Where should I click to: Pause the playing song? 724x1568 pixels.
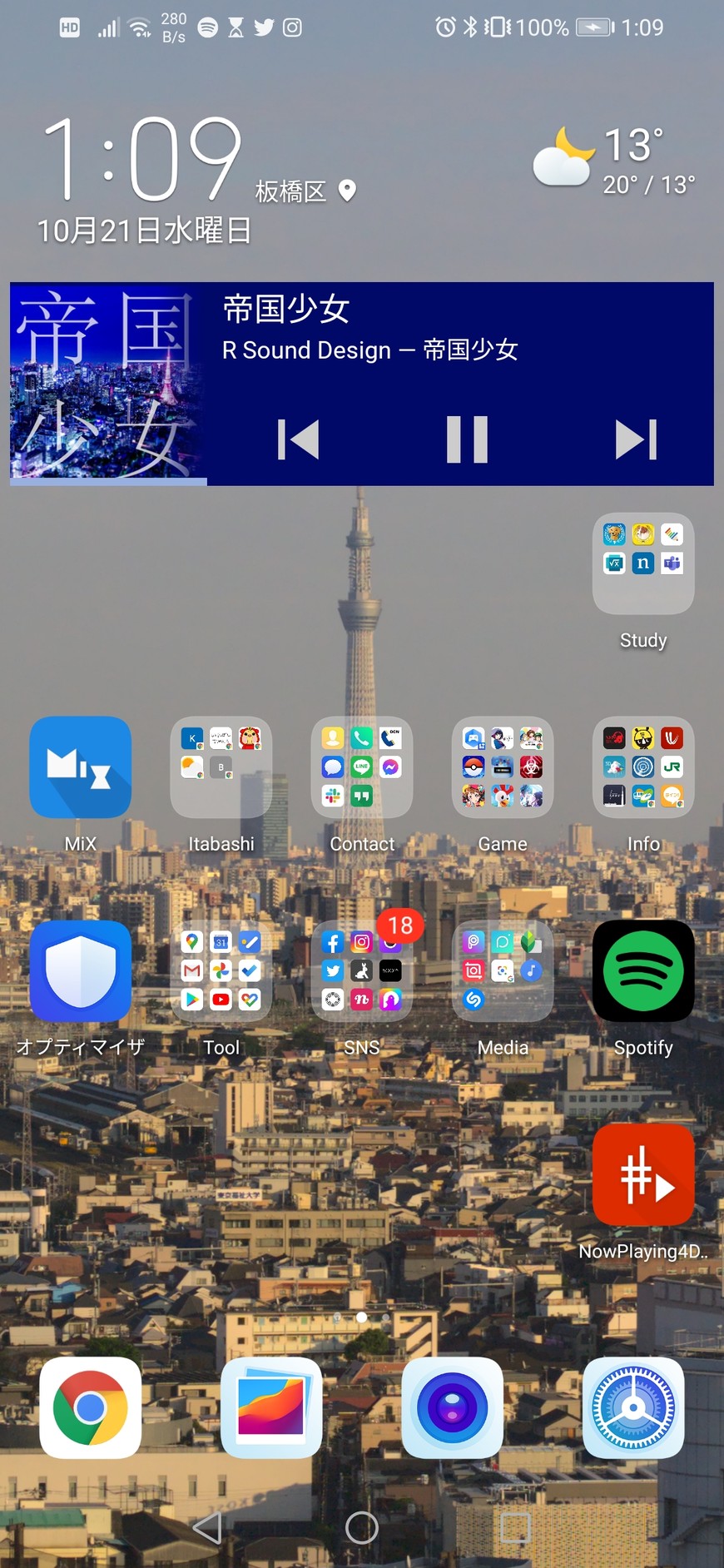467,439
